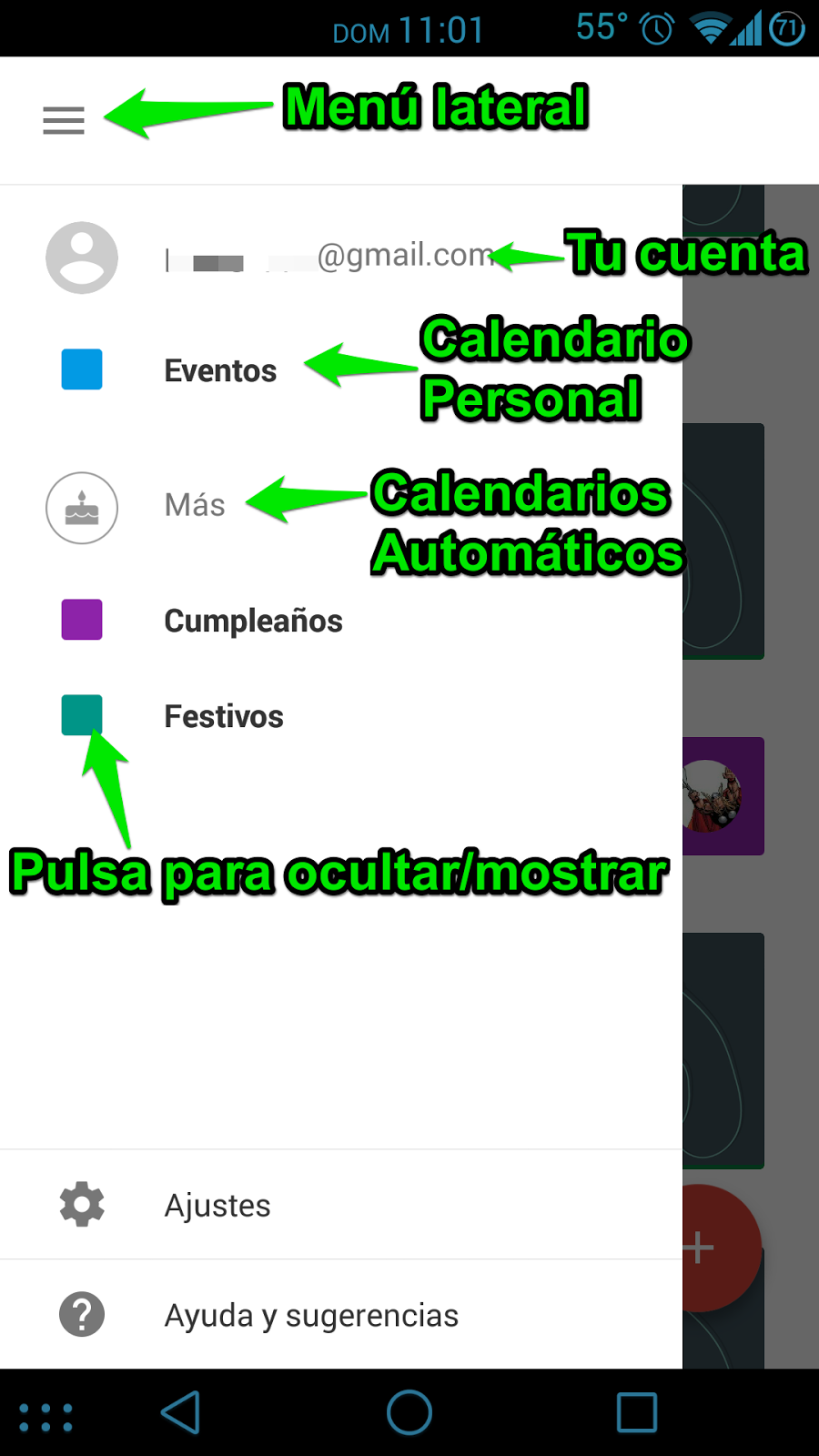Open Ayuda y sugerencias

[309, 1315]
